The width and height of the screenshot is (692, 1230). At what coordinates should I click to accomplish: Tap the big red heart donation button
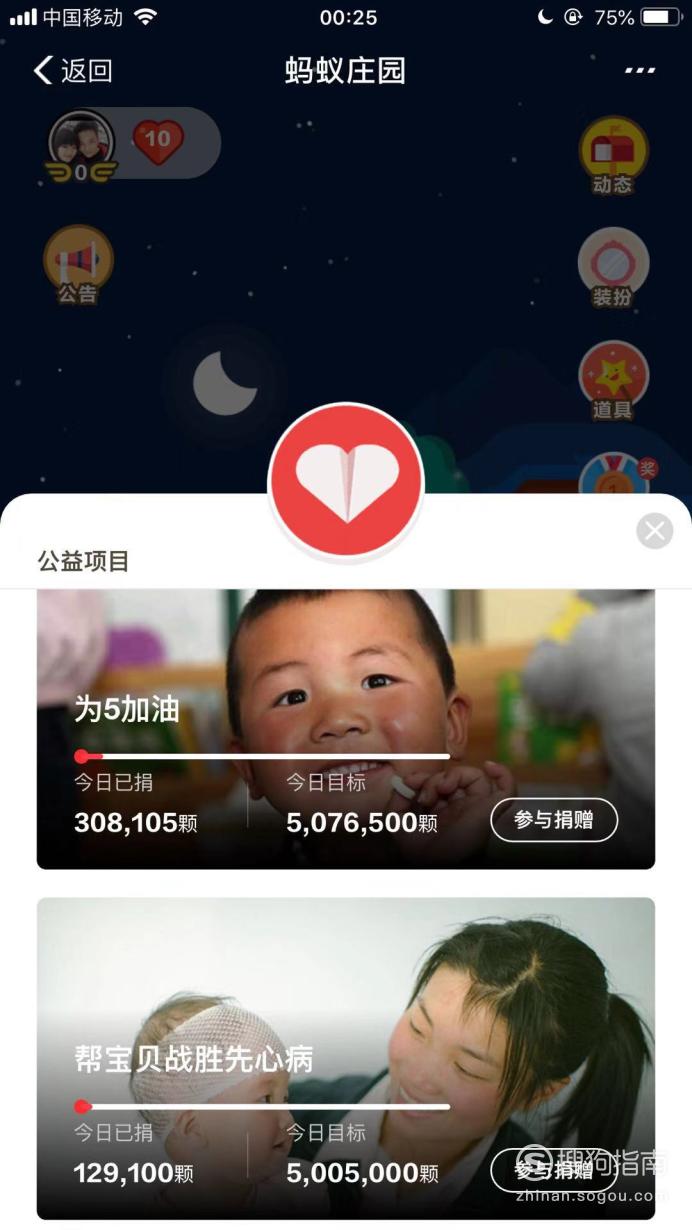(346, 482)
